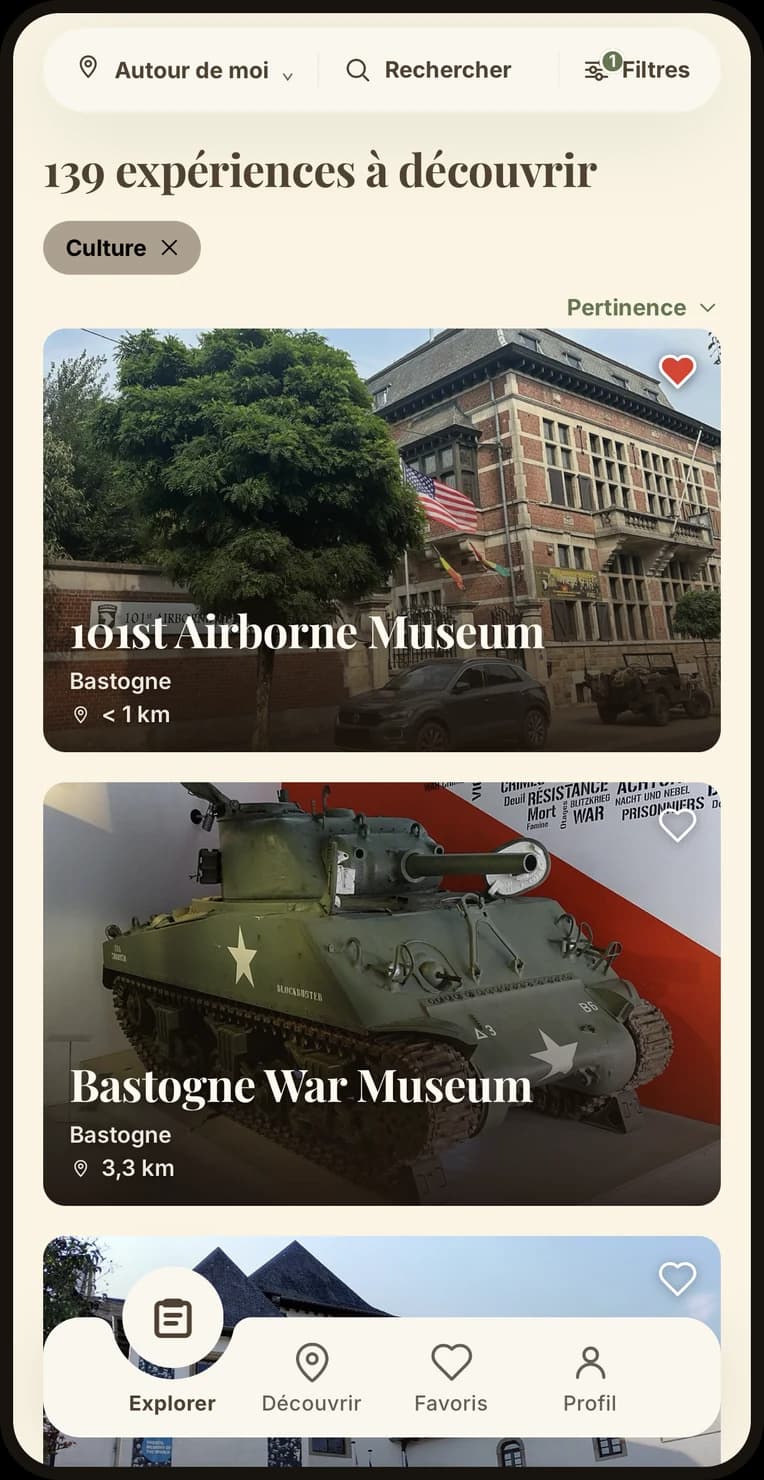Switch to the Découvrir tab
The width and height of the screenshot is (764, 1480).
311,1378
